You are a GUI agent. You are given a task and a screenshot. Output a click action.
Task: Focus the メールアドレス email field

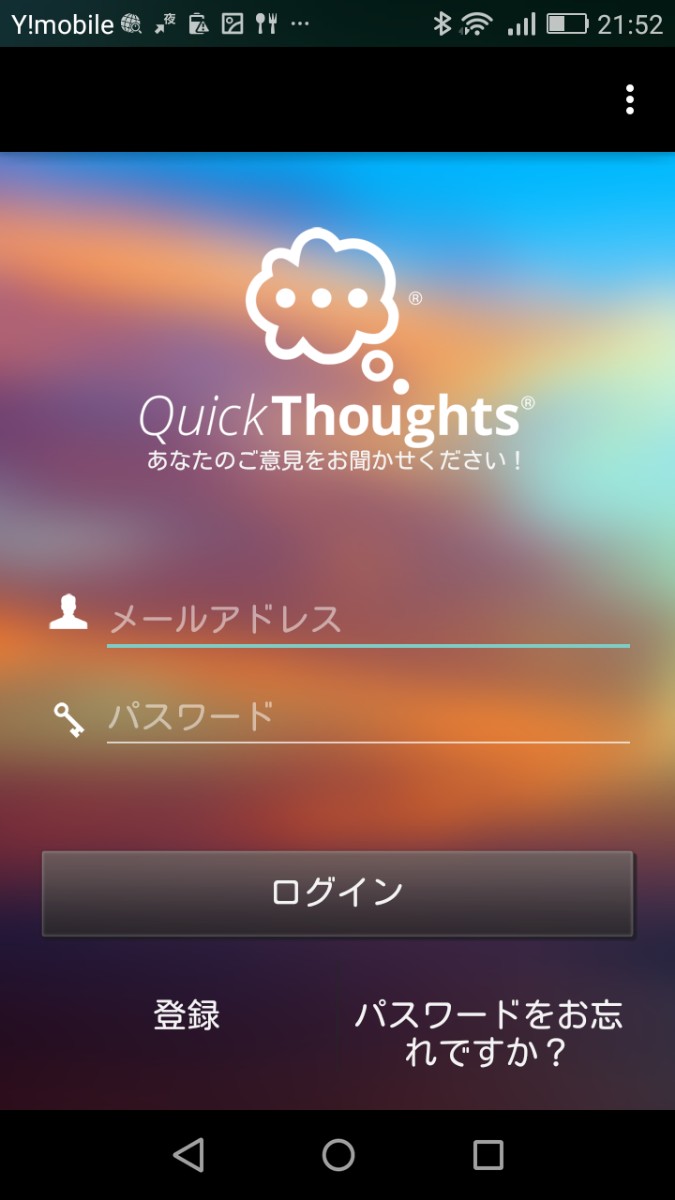pyautogui.click(x=367, y=620)
